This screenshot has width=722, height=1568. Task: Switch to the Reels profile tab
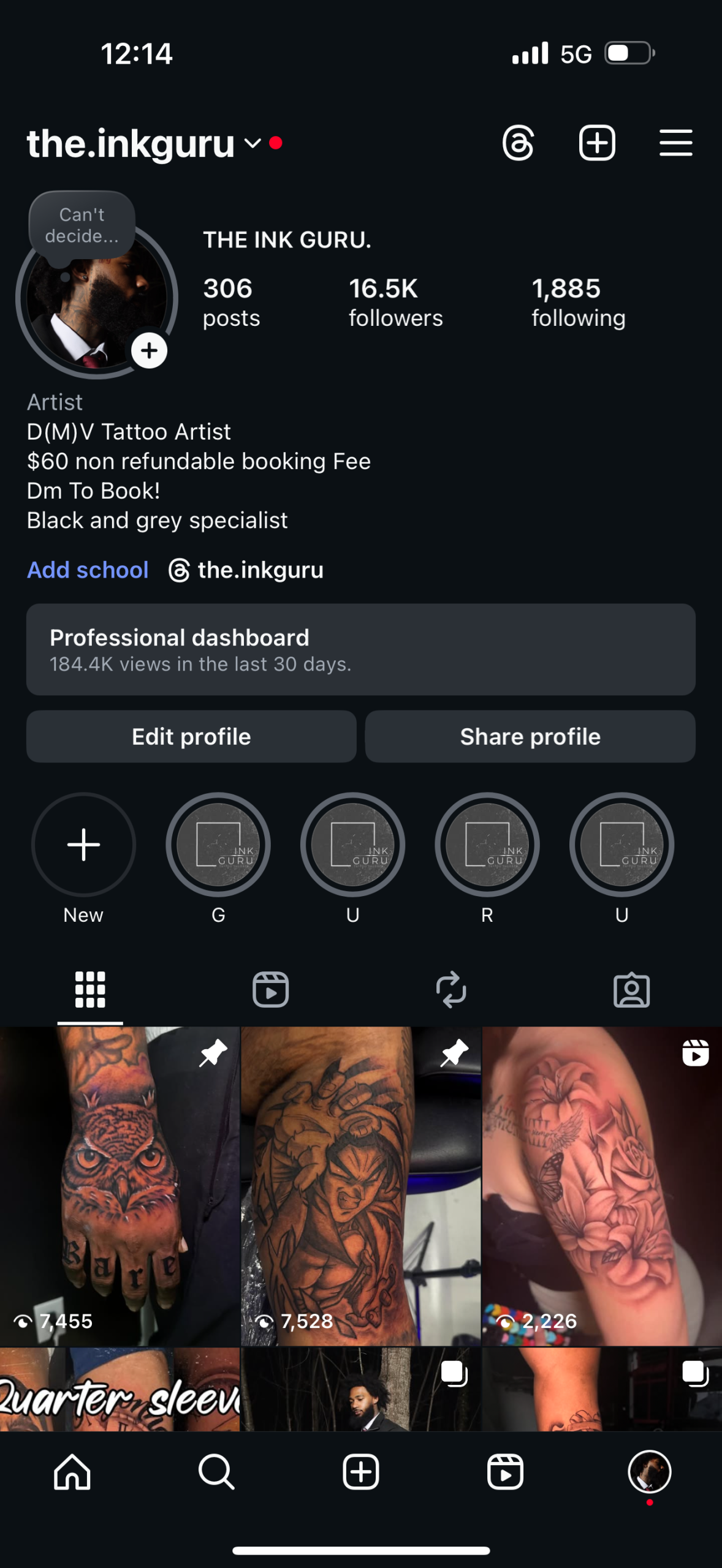pos(270,990)
